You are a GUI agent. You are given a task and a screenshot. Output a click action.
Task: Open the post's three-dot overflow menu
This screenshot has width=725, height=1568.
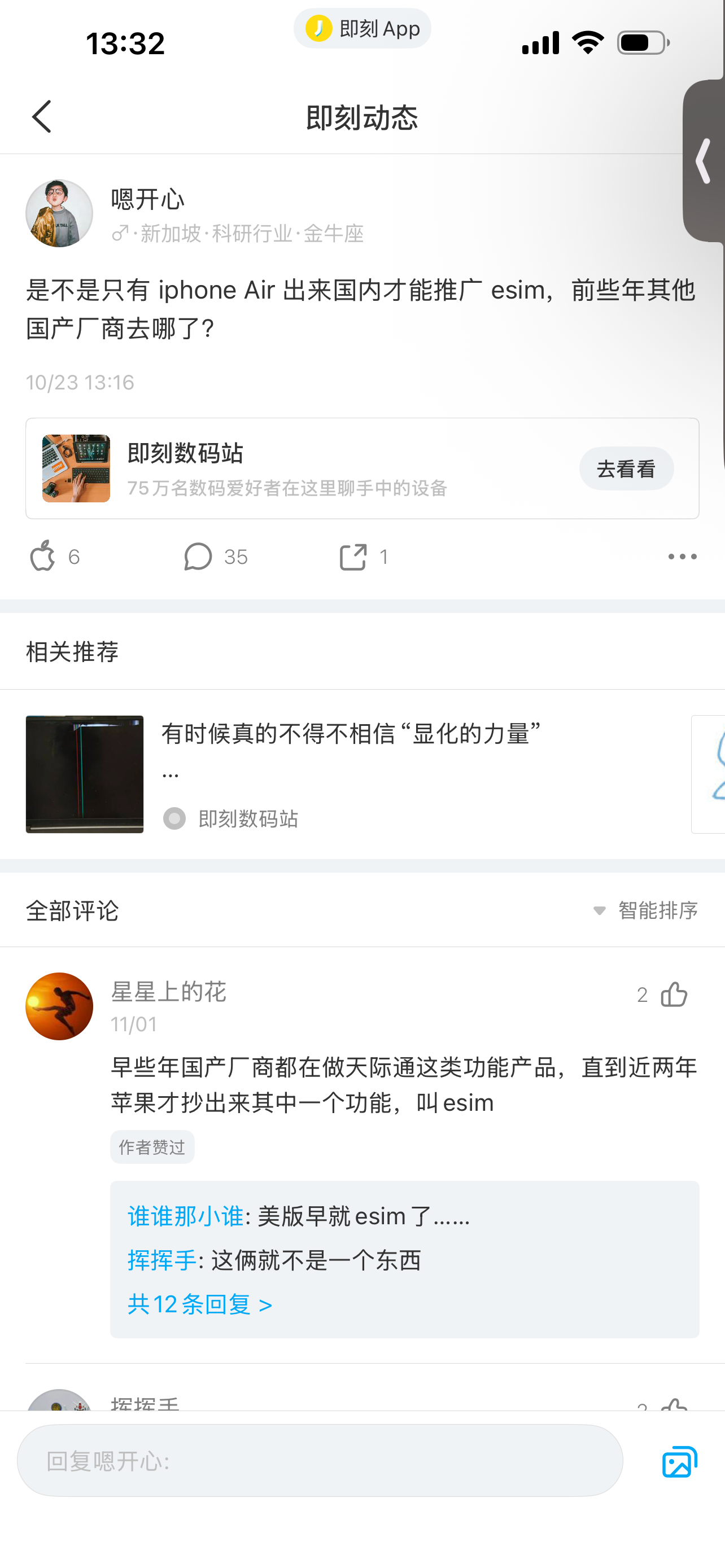682,557
